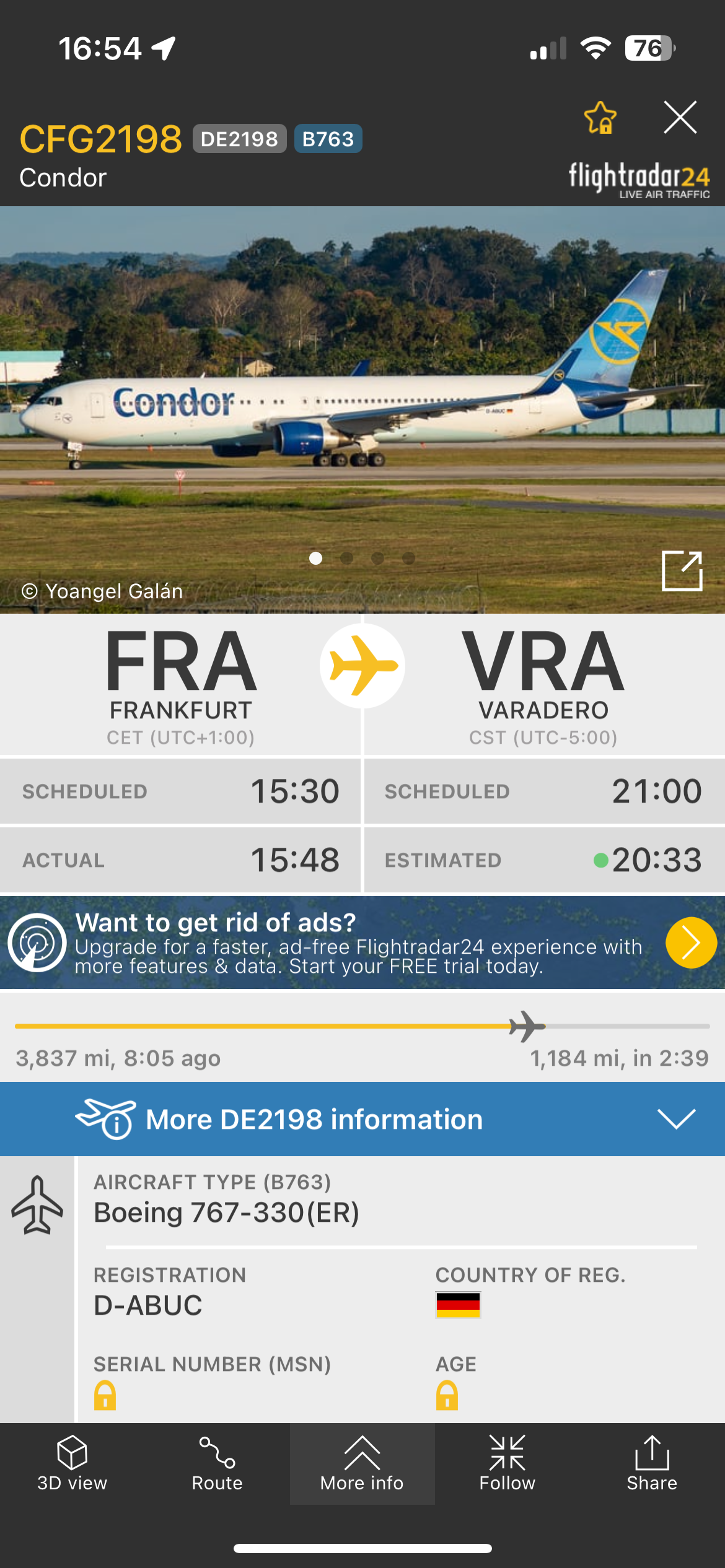The width and height of the screenshot is (725, 1568).
Task: Open Varadero VRA airport details
Action: [543, 684]
